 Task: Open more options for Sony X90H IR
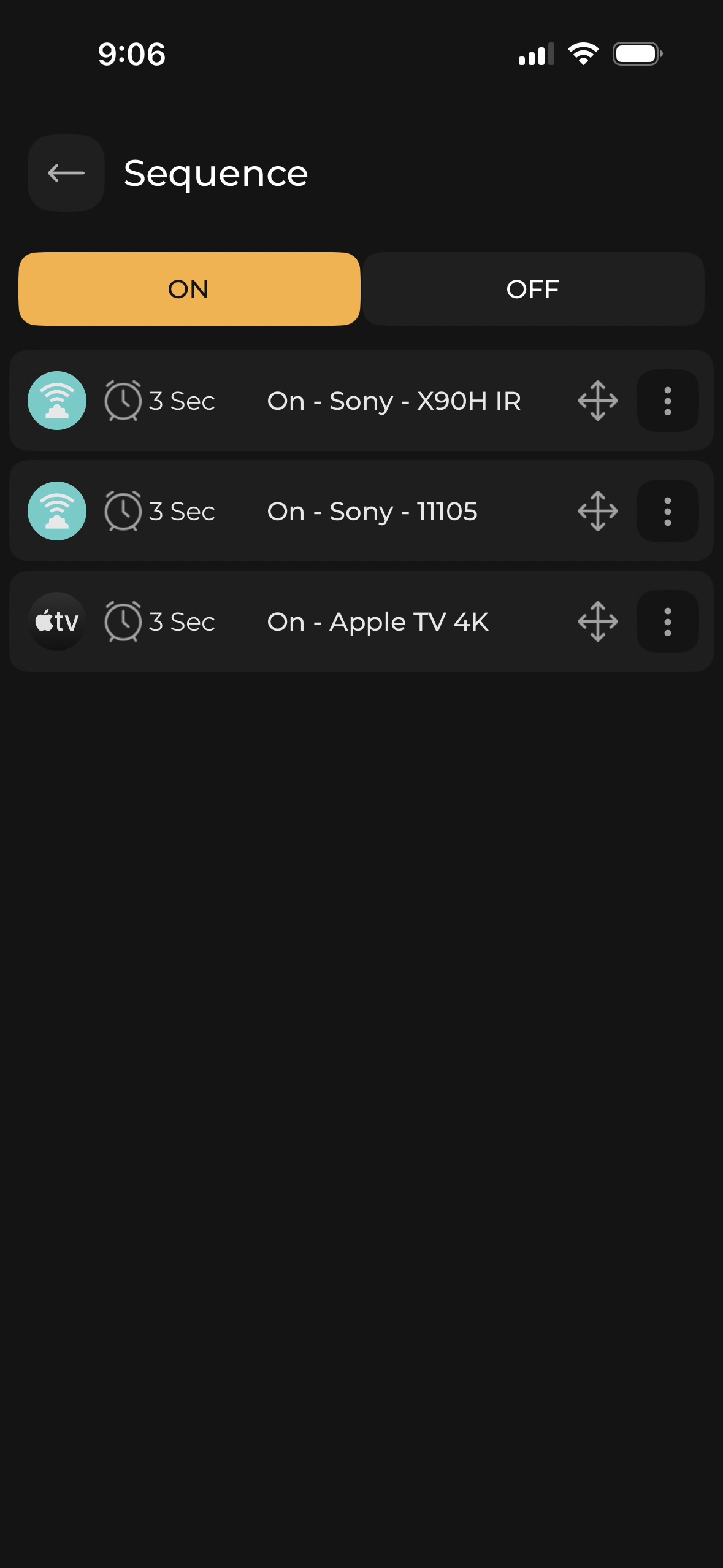(667, 401)
